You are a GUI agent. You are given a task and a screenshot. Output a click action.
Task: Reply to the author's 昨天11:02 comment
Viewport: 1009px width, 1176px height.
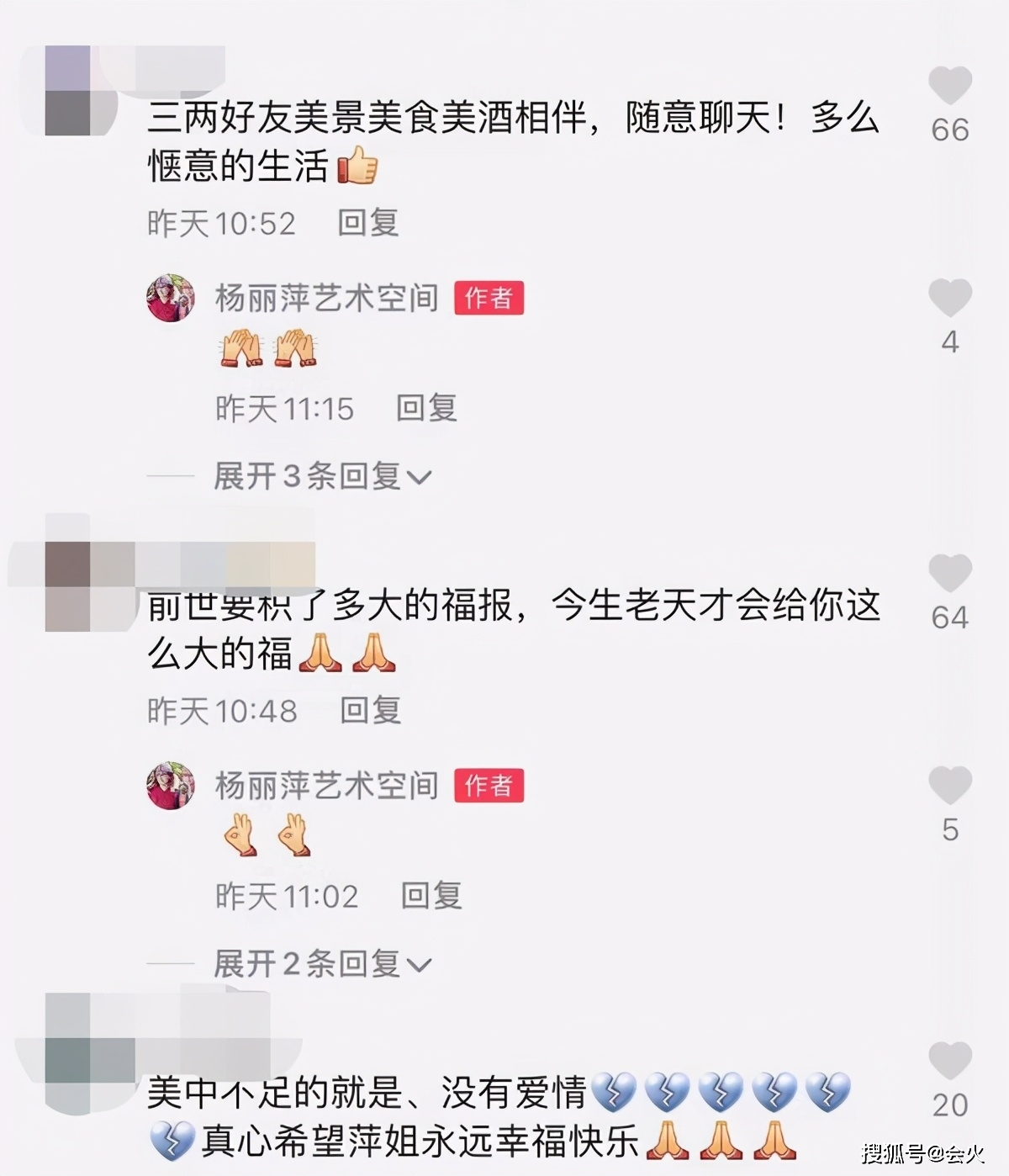click(431, 896)
